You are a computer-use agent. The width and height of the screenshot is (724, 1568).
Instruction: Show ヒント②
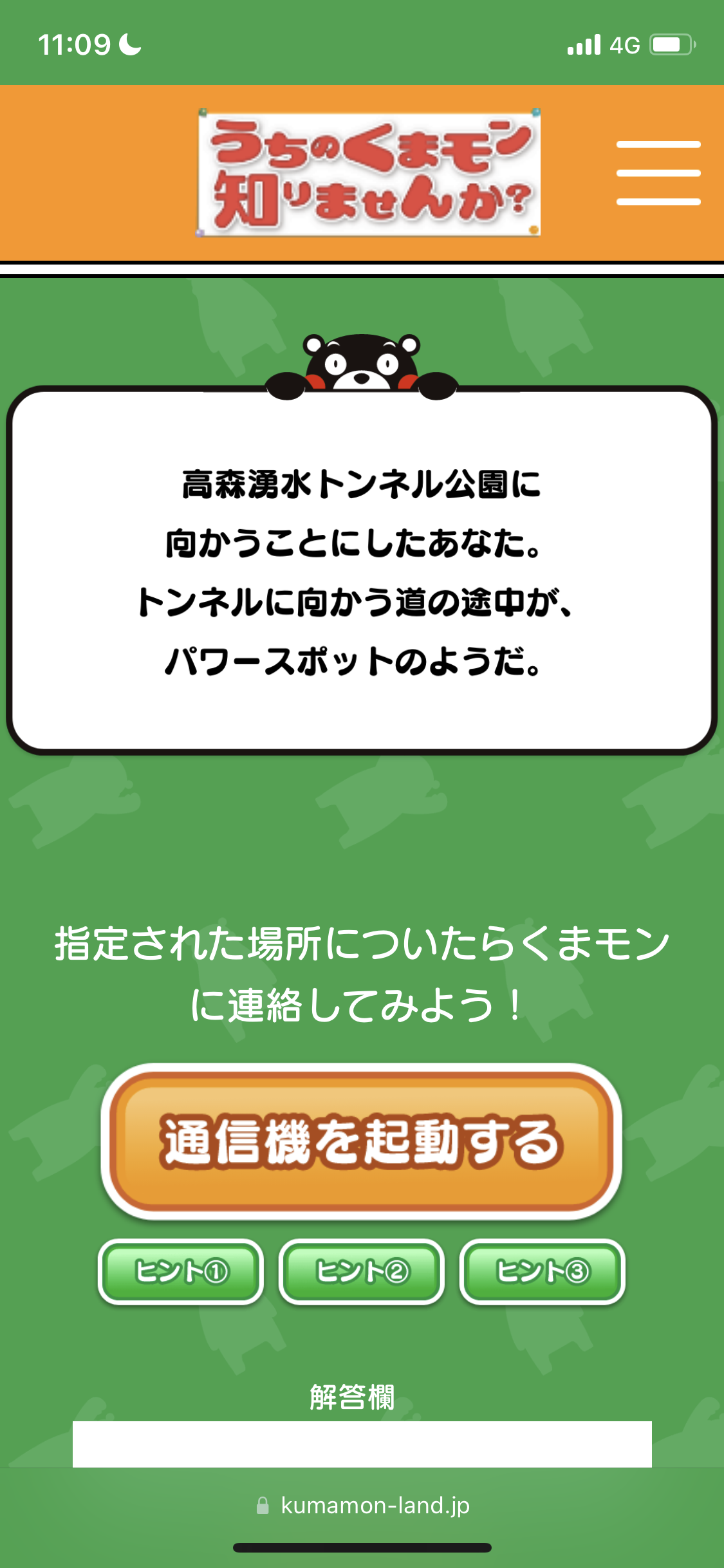(362, 1271)
